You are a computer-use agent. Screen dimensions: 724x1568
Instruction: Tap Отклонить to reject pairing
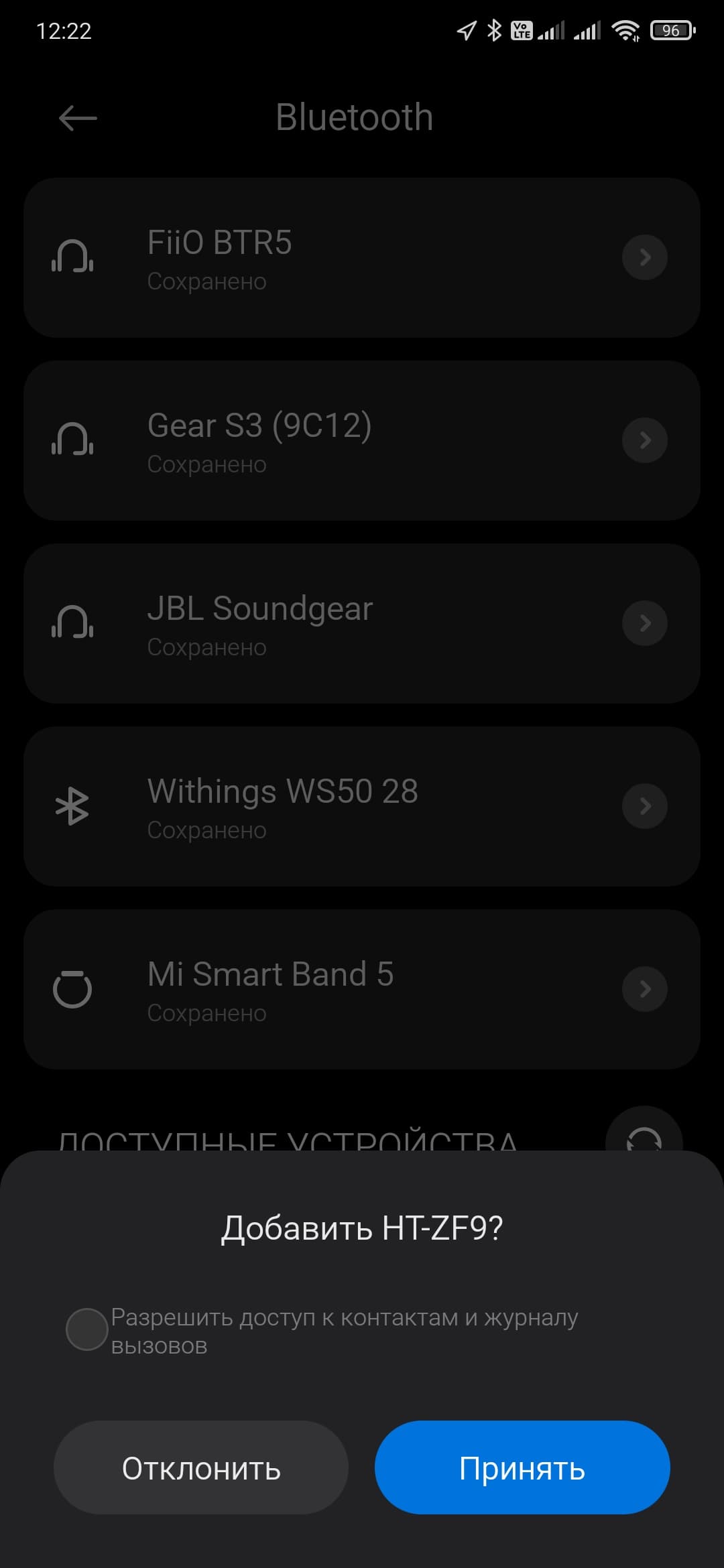(201, 1467)
